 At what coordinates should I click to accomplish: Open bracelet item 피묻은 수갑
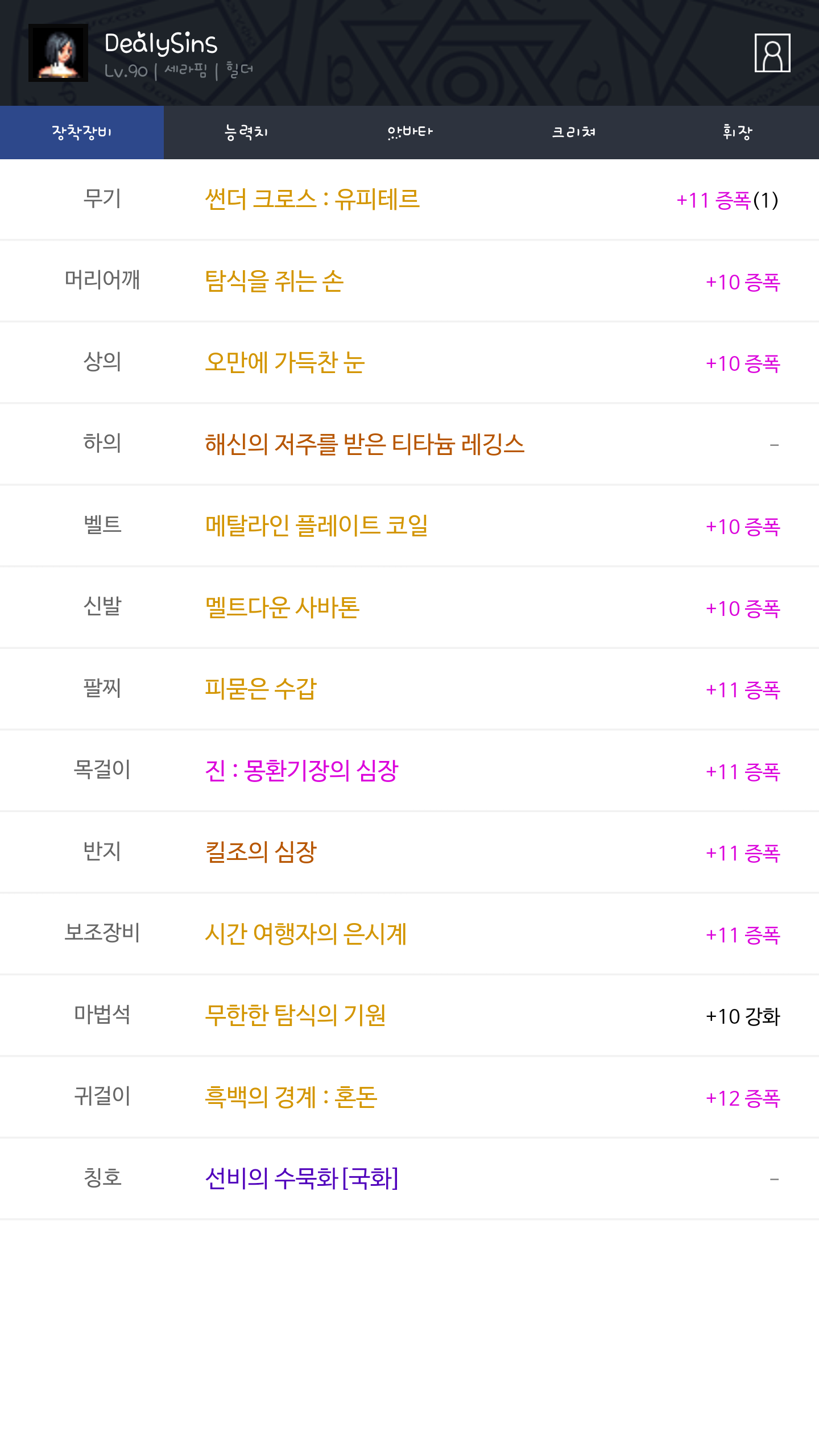(x=260, y=689)
